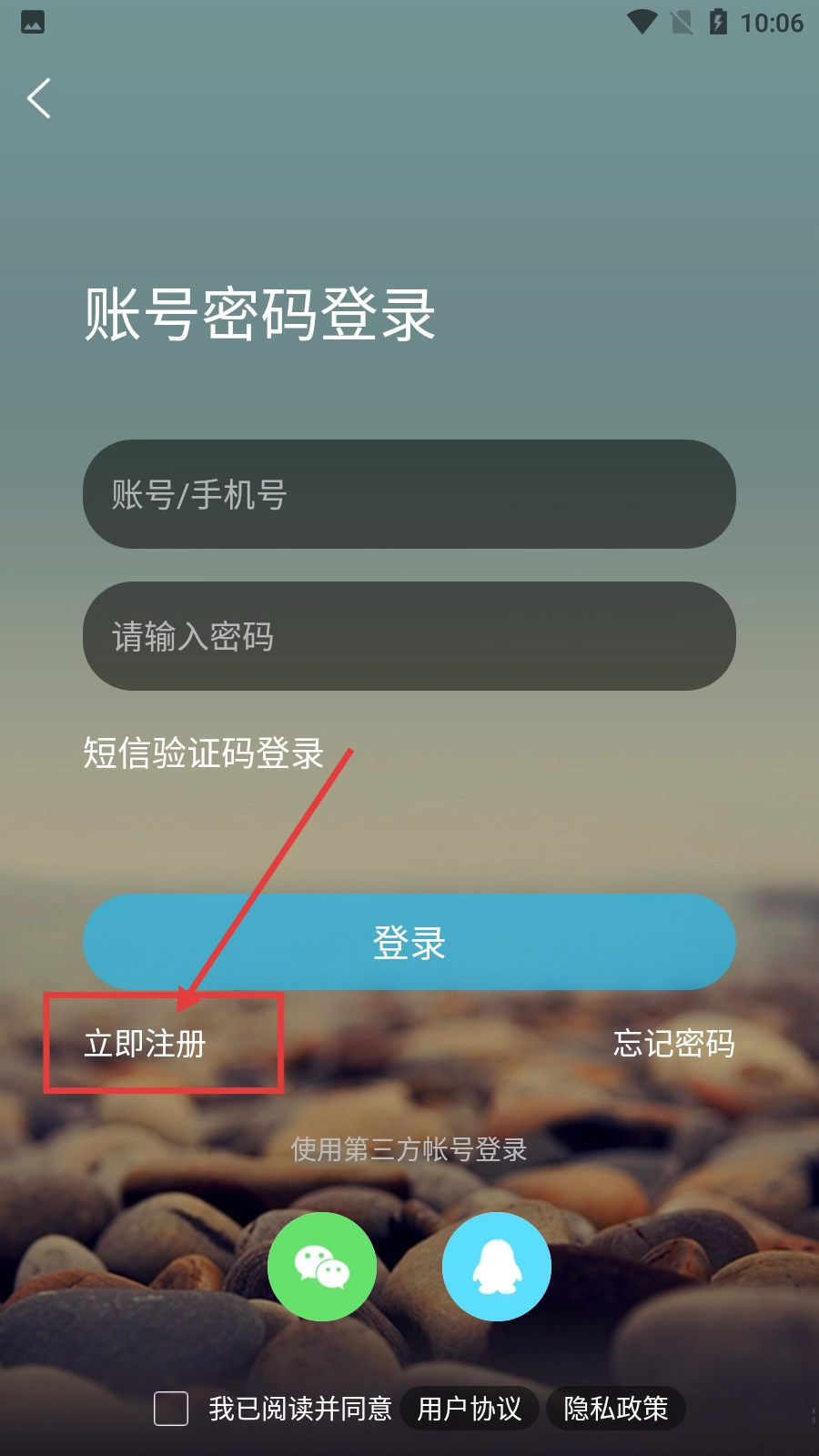
Task: Switch to 短信验证码登录
Action: point(204,753)
